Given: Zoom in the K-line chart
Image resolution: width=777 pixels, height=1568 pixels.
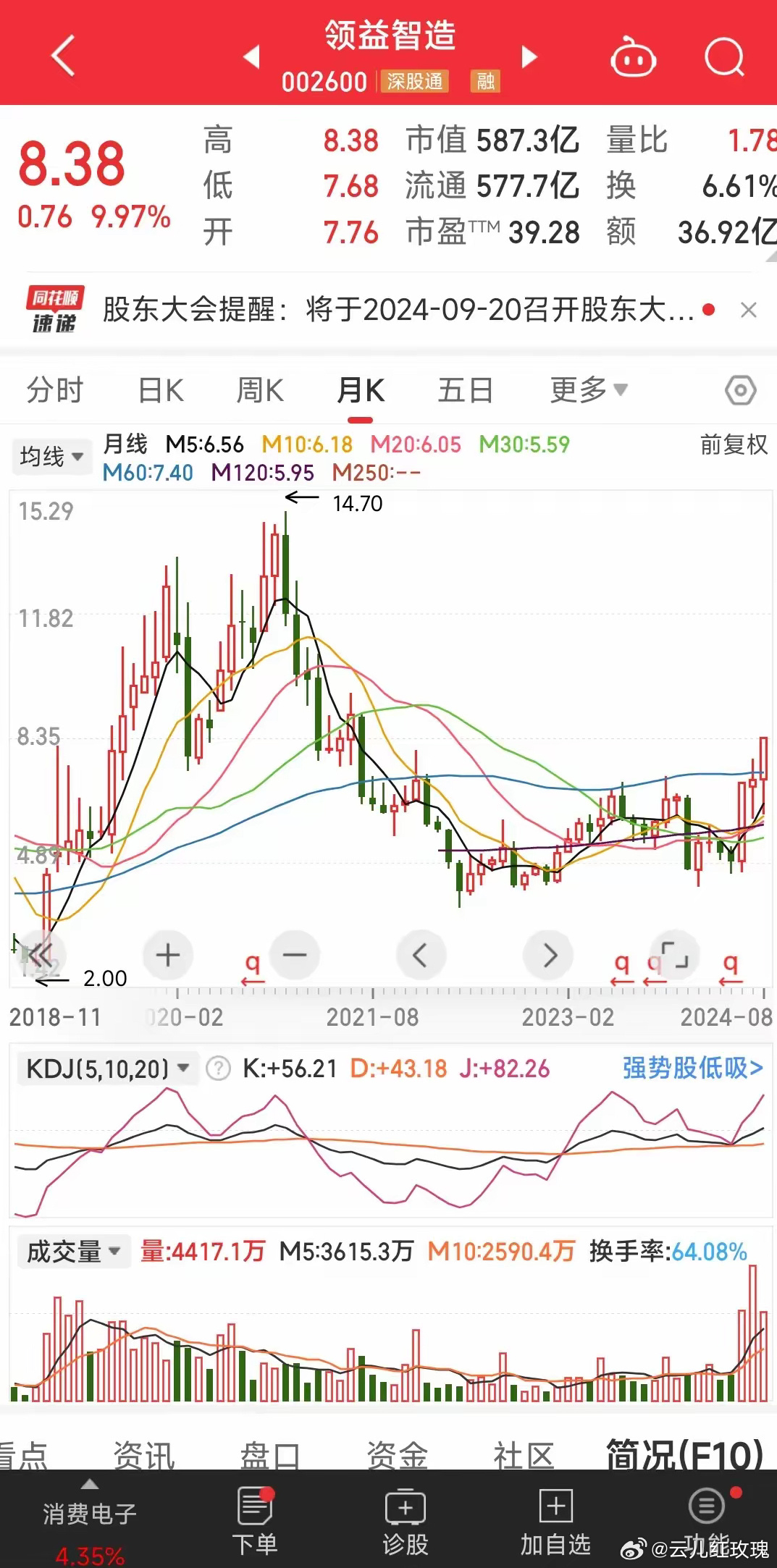Looking at the screenshot, I should (168, 955).
